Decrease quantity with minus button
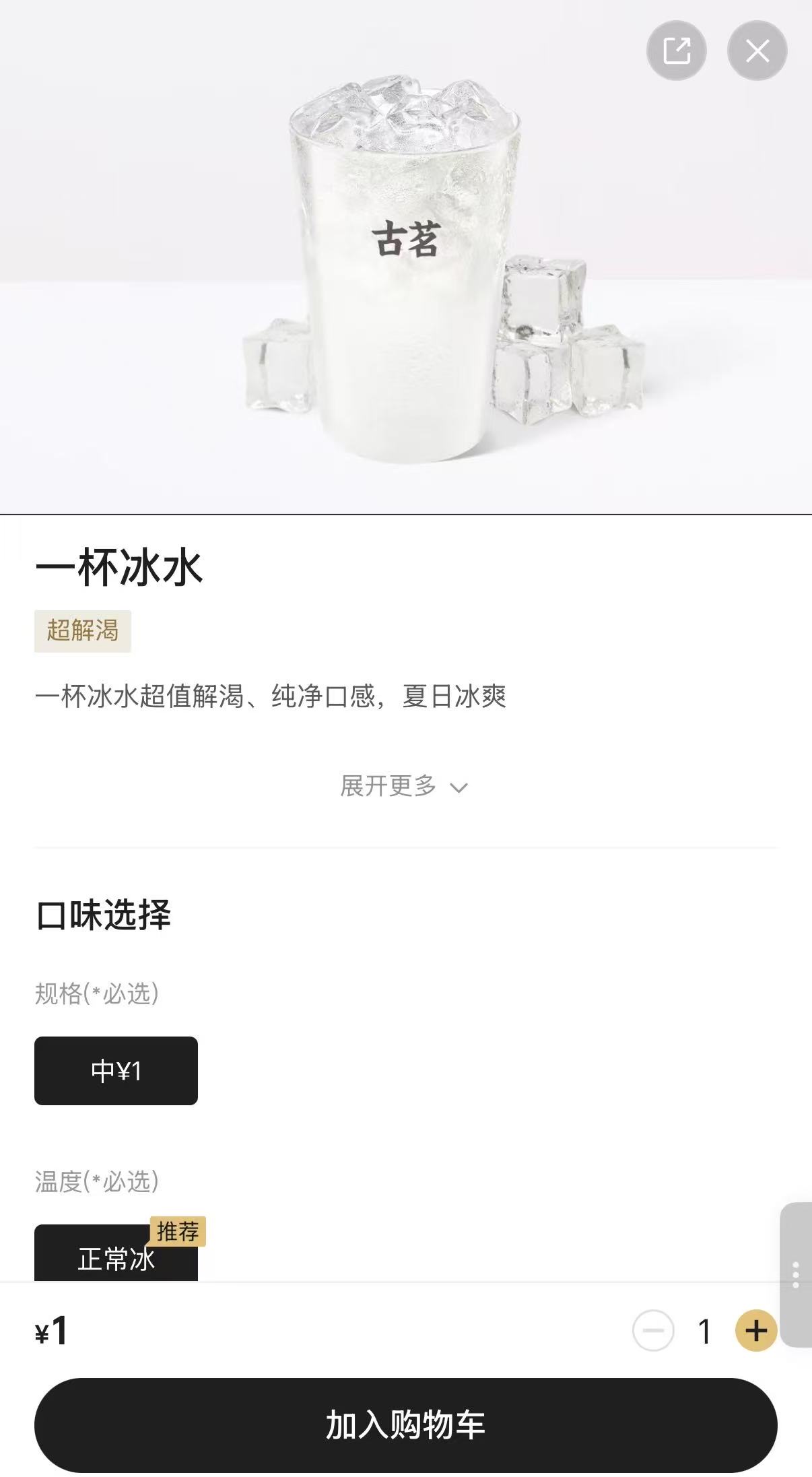 click(652, 1331)
